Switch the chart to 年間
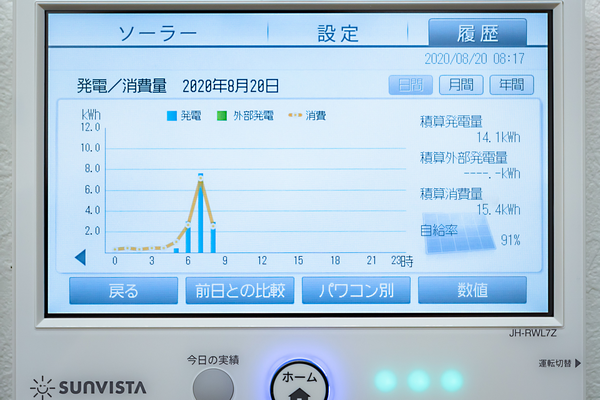The width and height of the screenshot is (600, 400). 511,85
